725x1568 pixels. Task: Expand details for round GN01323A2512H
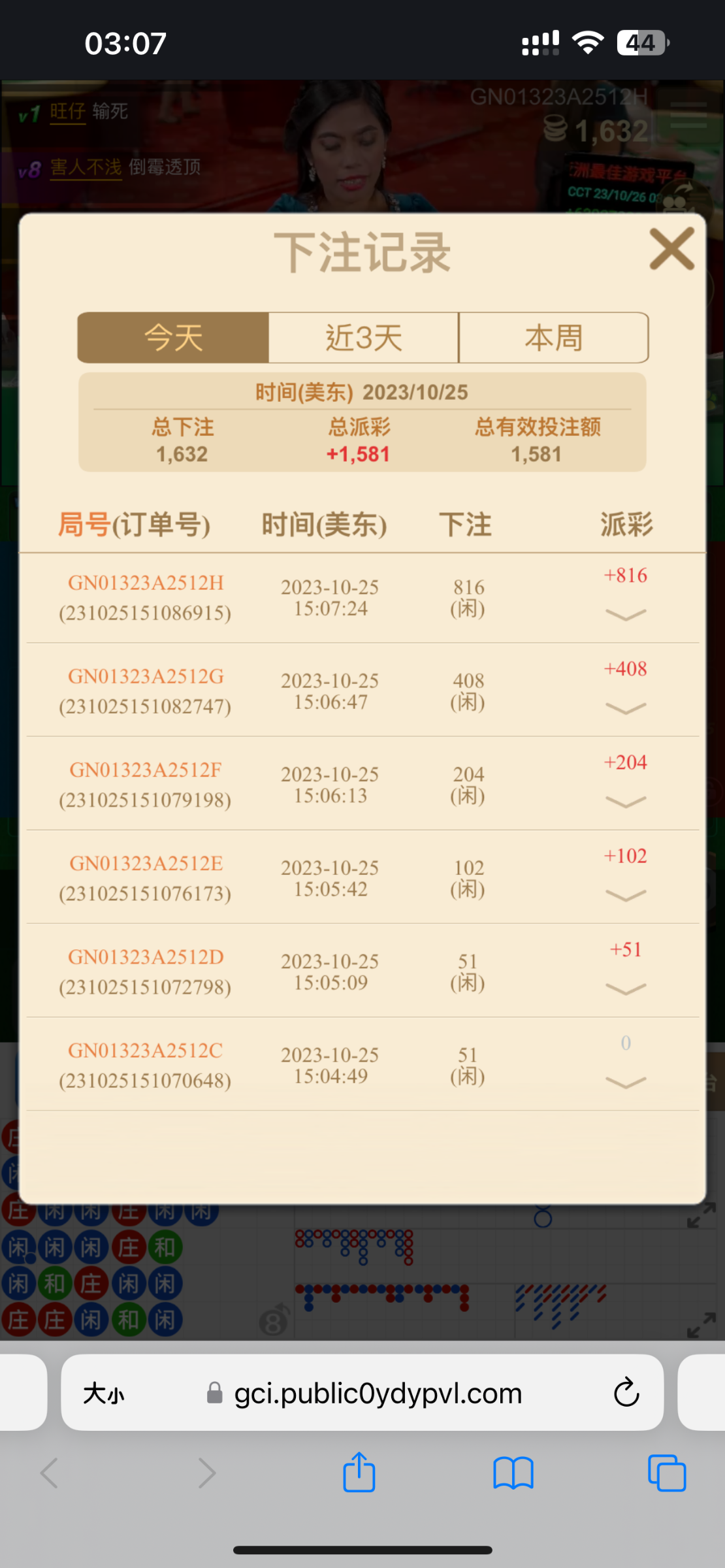[626, 615]
